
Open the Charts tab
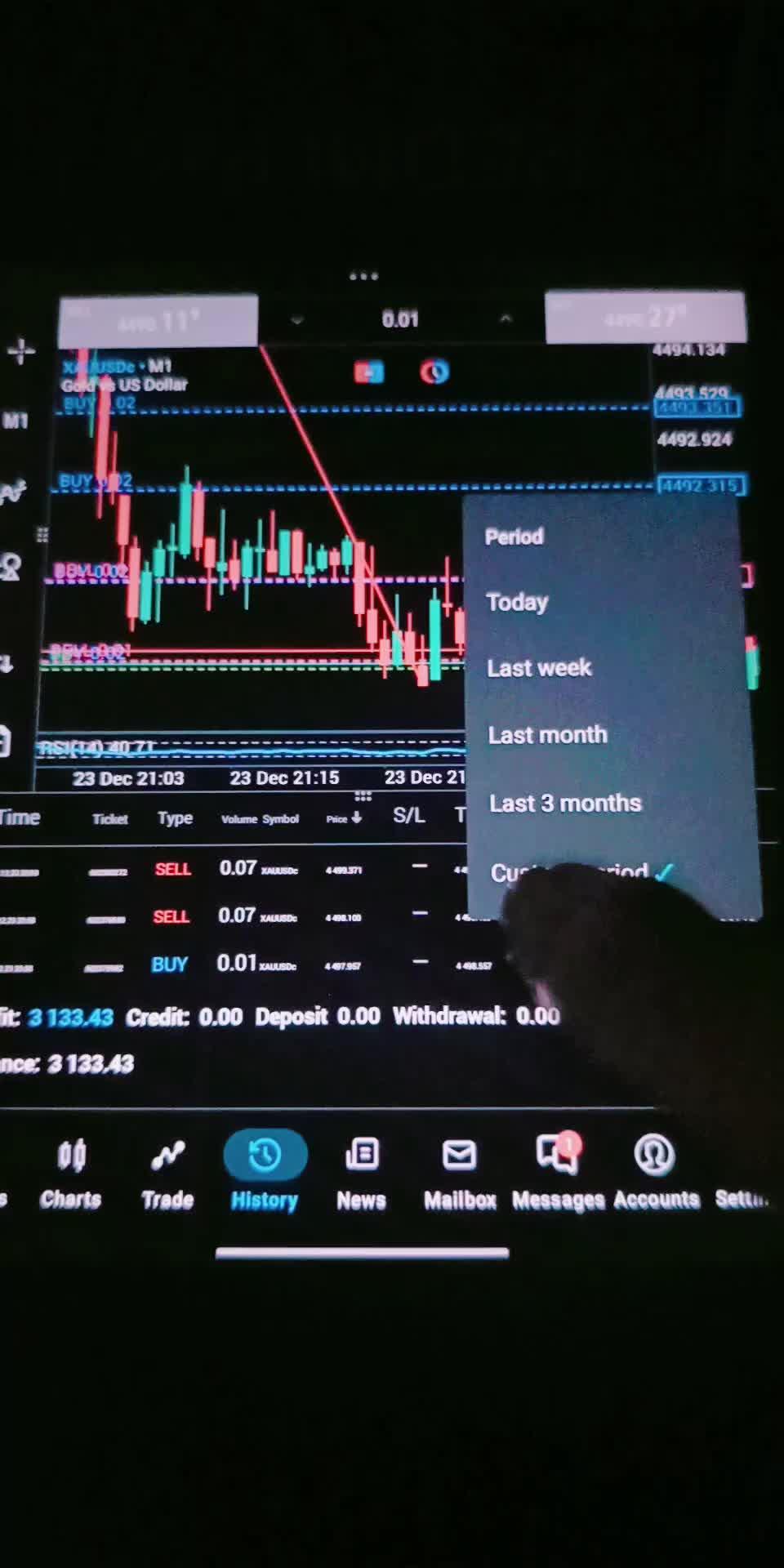click(71, 1173)
